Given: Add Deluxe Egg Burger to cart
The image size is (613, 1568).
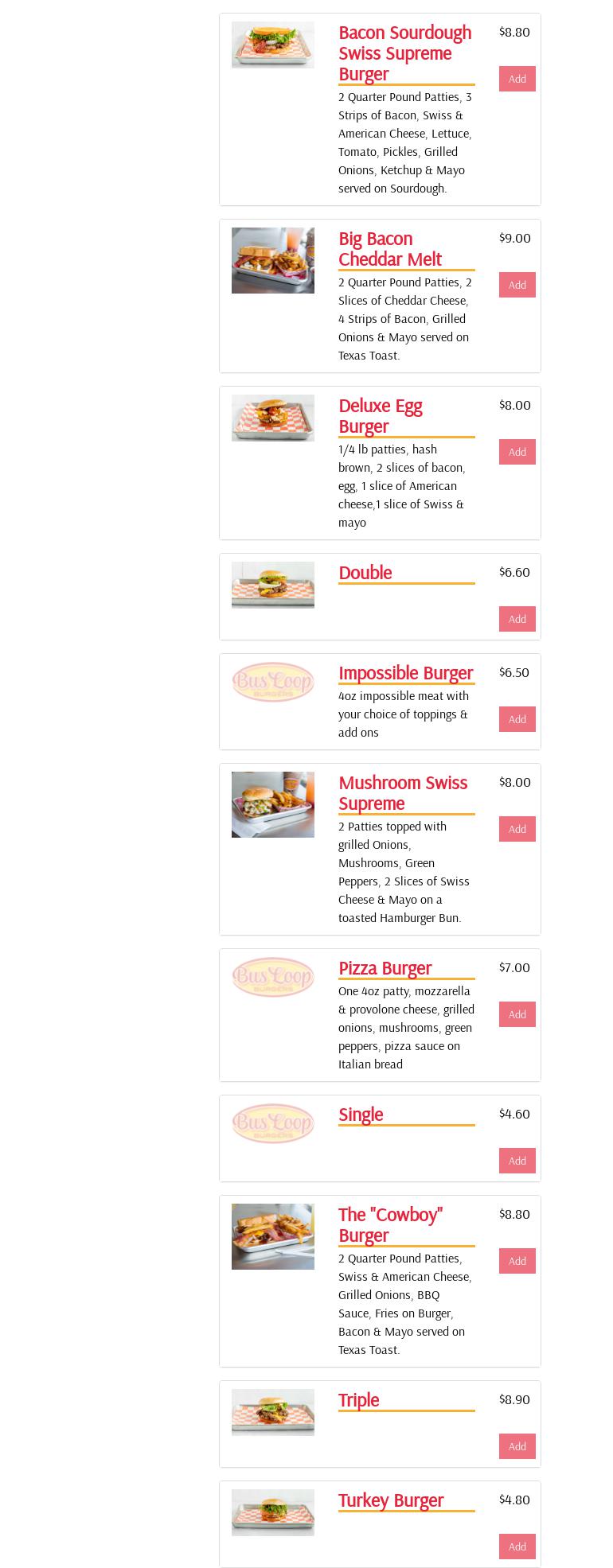Looking at the screenshot, I should pos(517,452).
